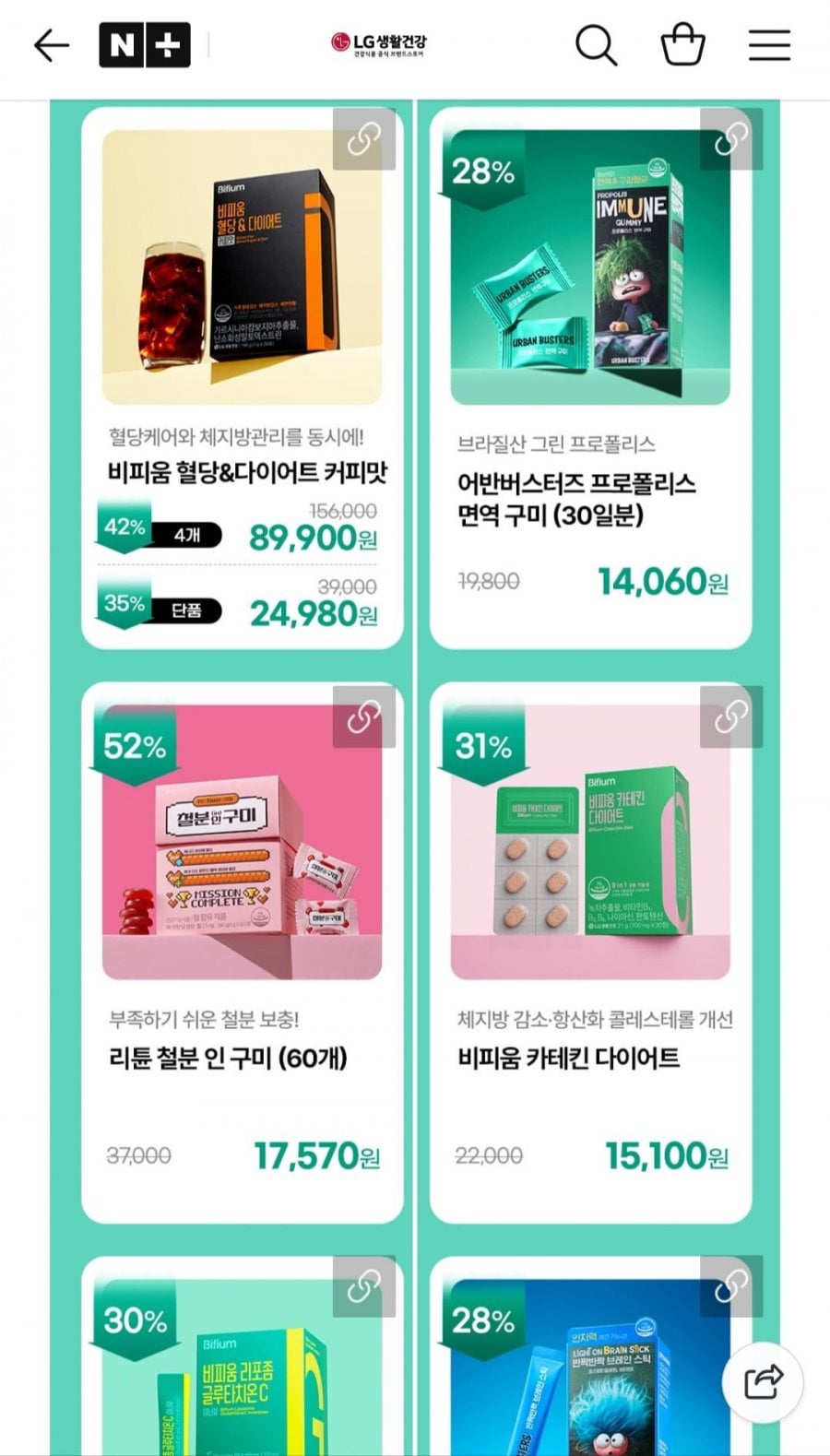Open the 리튠 철분 인 구미 product card
The width and height of the screenshot is (830, 1456).
pos(243,953)
